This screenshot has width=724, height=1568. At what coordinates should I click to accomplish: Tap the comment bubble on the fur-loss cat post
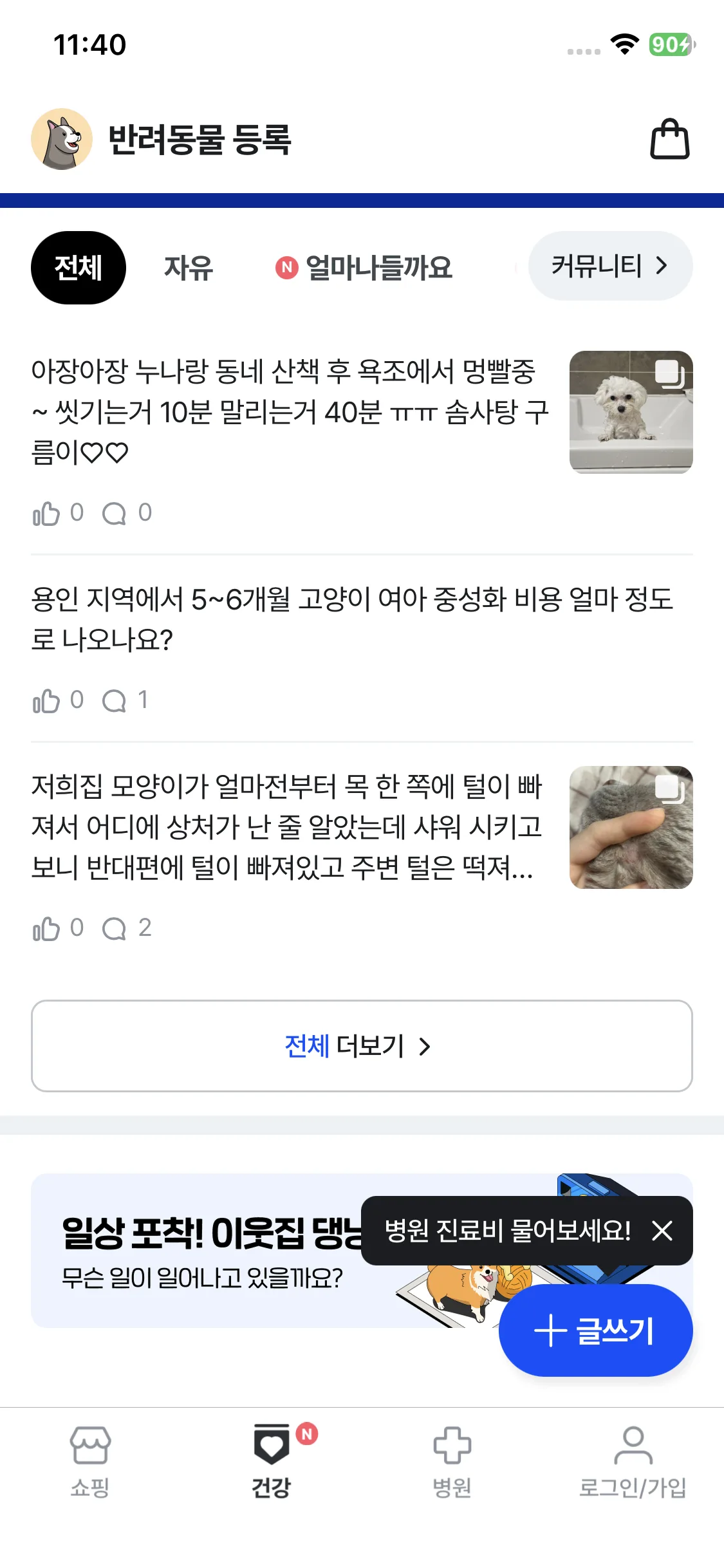point(115,927)
